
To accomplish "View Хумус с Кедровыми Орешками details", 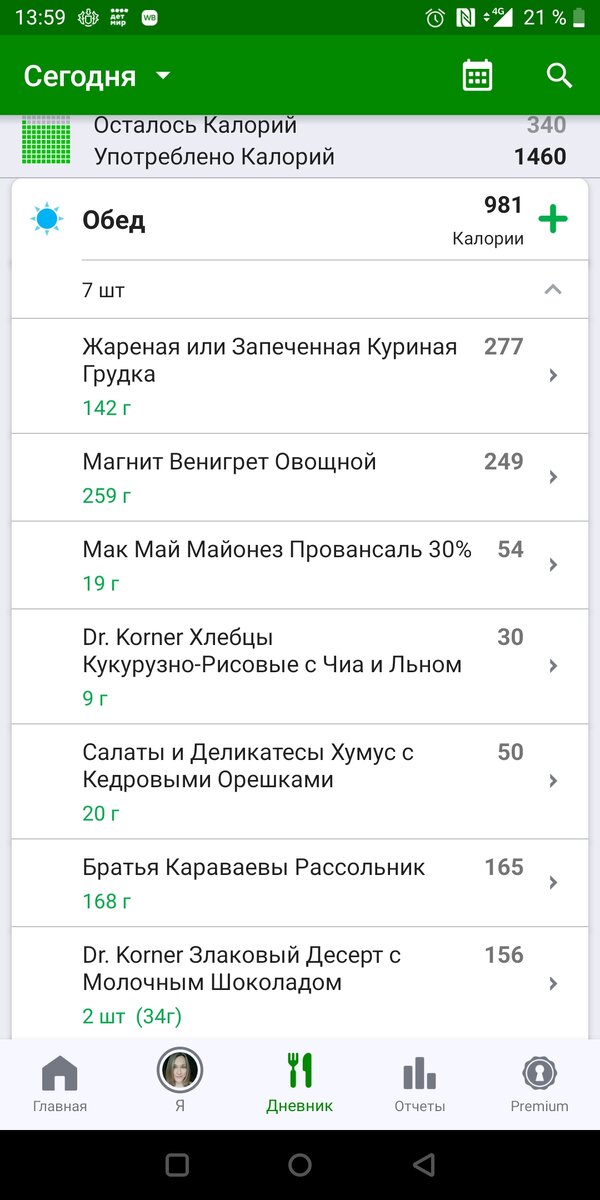I will [x=300, y=781].
